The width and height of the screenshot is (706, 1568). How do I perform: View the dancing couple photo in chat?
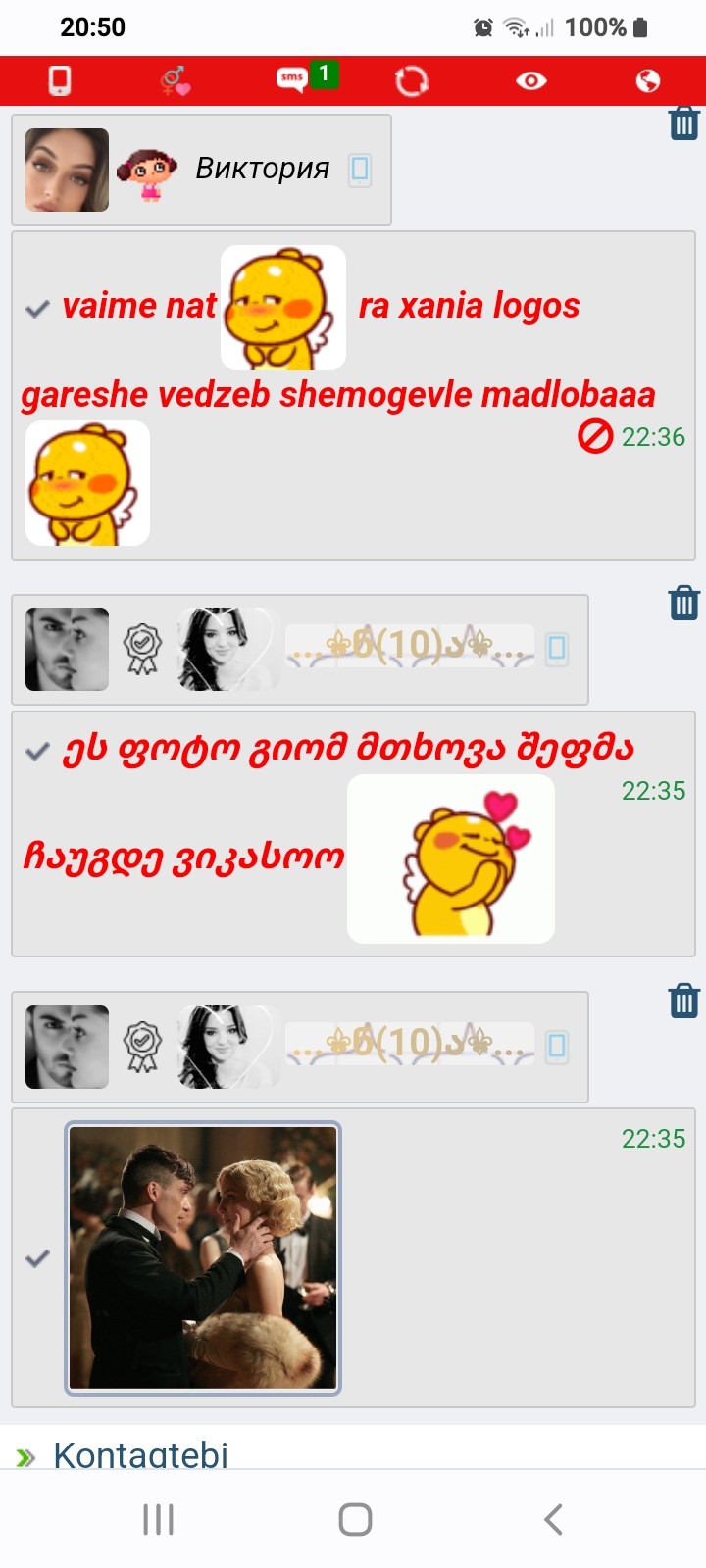pos(203,1257)
